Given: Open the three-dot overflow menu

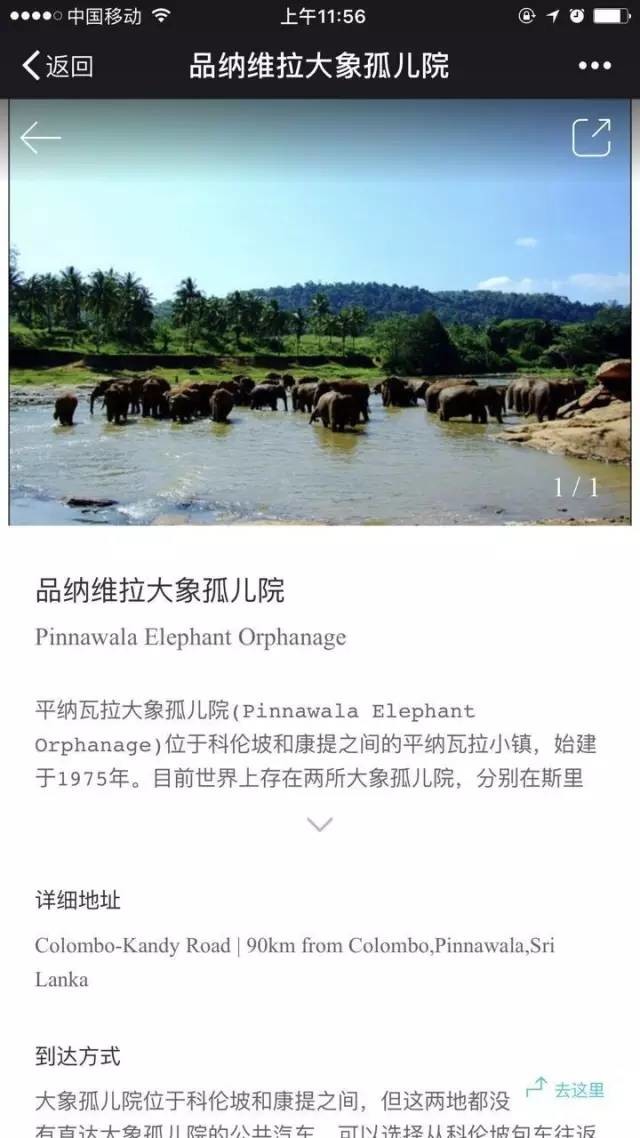Looking at the screenshot, I should [594, 66].
